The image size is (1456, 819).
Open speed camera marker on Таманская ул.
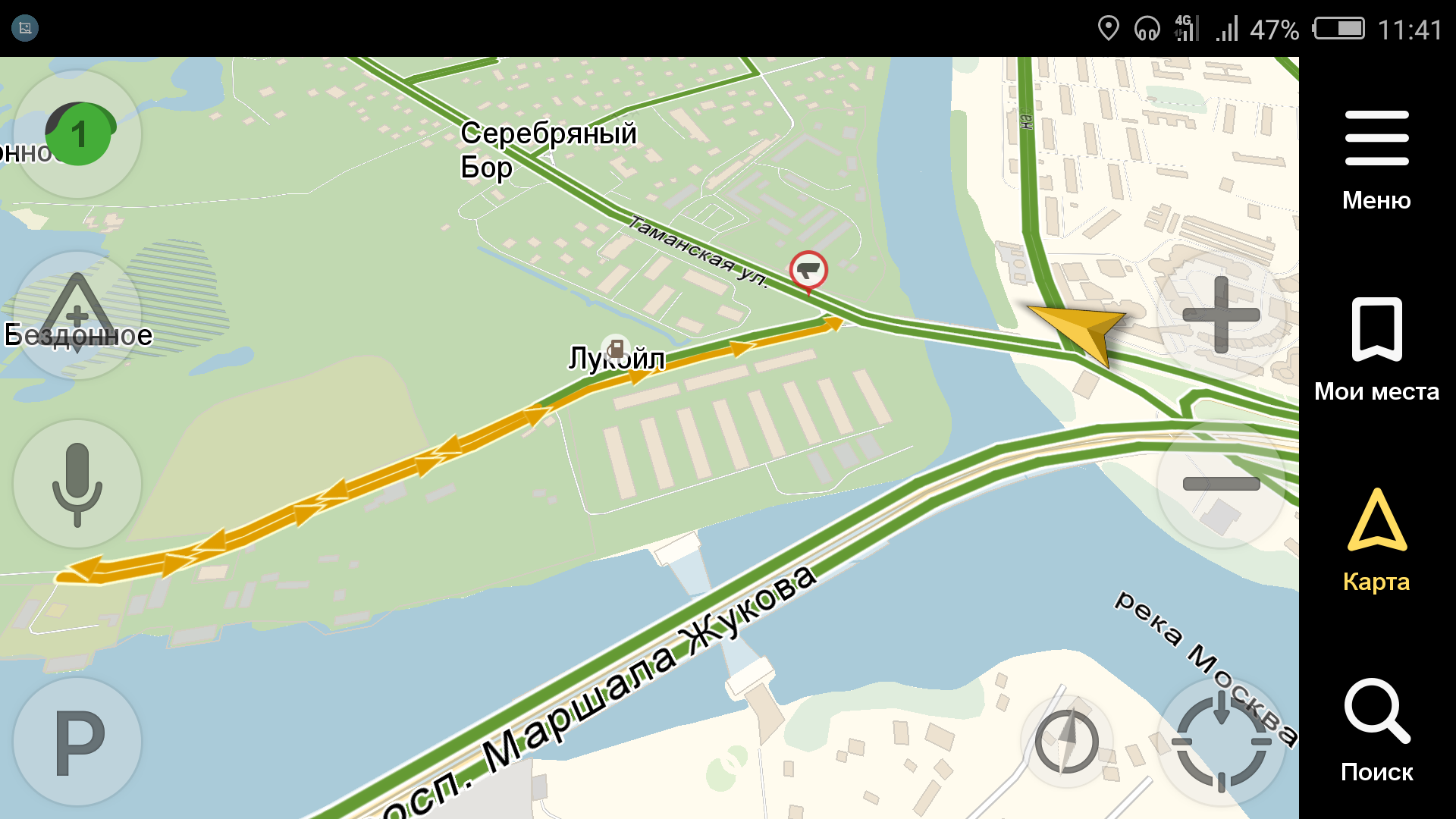[x=808, y=270]
